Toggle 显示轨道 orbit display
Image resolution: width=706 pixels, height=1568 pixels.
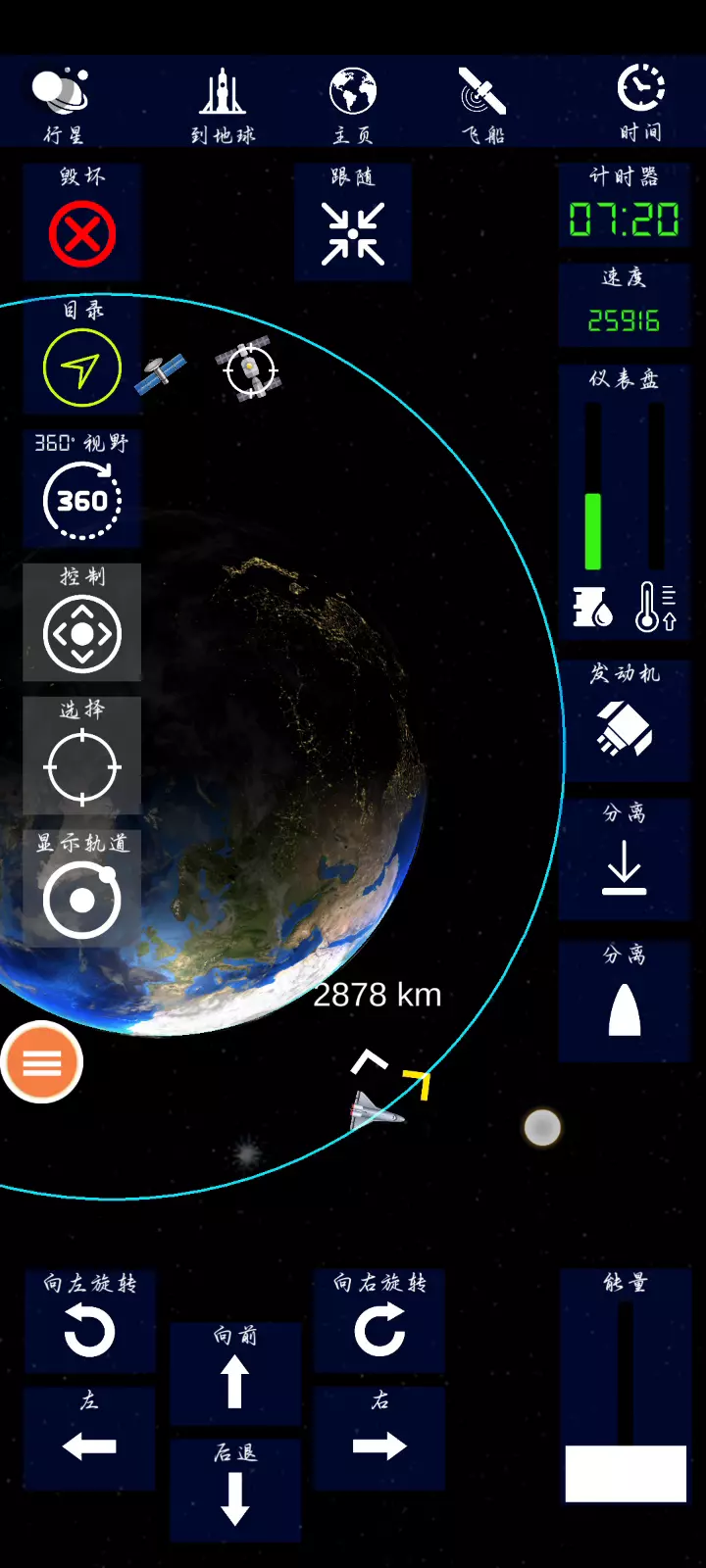[x=82, y=889]
